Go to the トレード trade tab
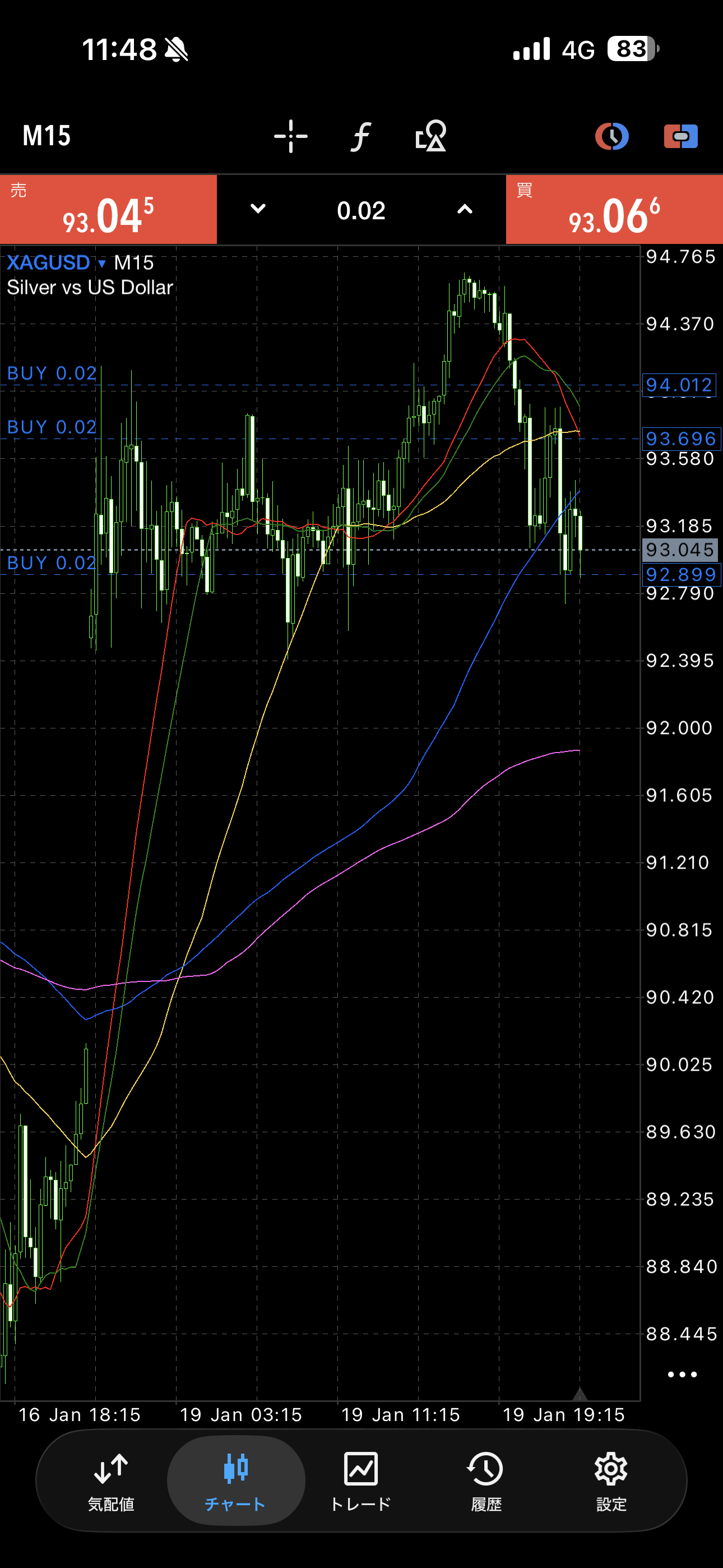This screenshot has width=723, height=1568. (x=361, y=1481)
